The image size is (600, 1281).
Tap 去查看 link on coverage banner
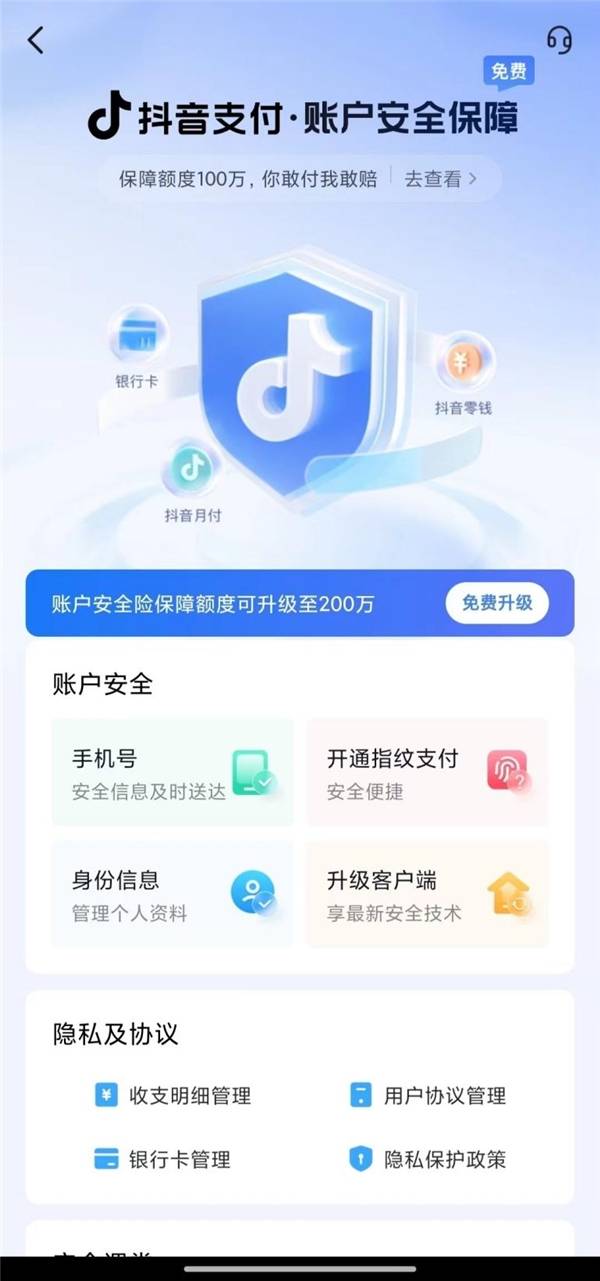pyautogui.click(x=440, y=179)
